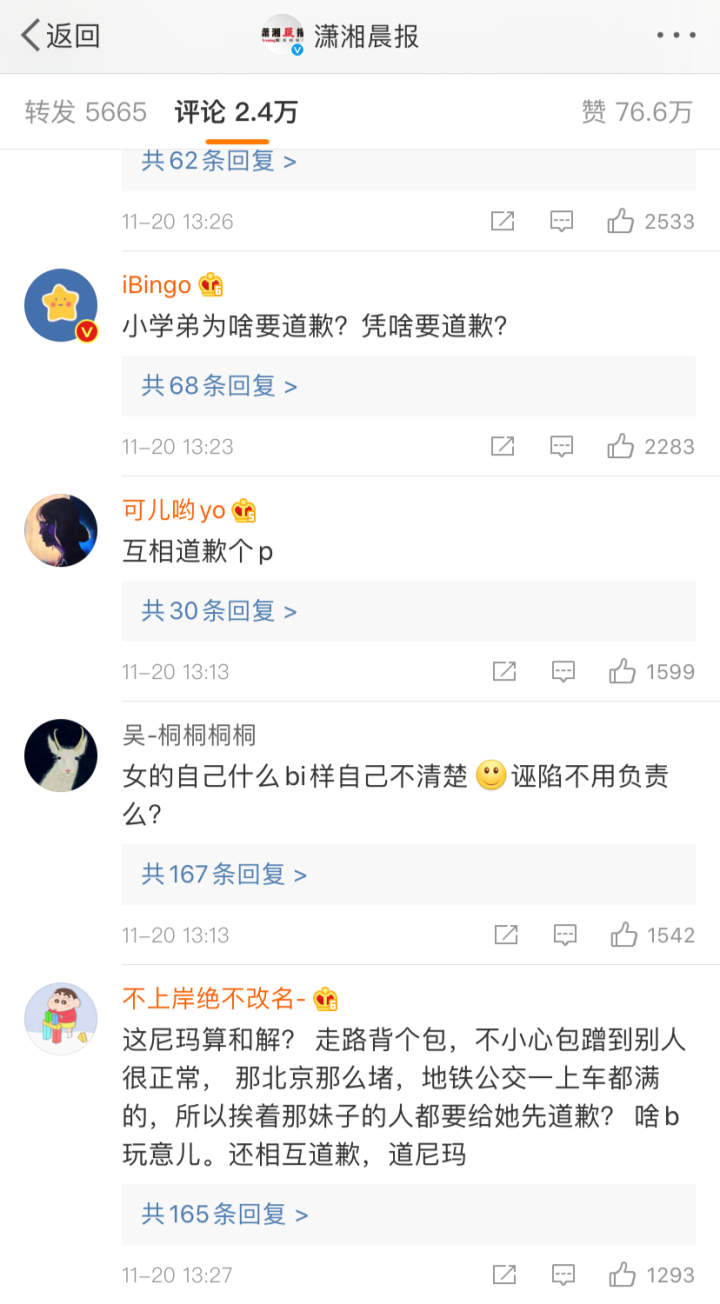Like 吴-桐桐桐桐's comment with 1542 likes

pos(624,935)
